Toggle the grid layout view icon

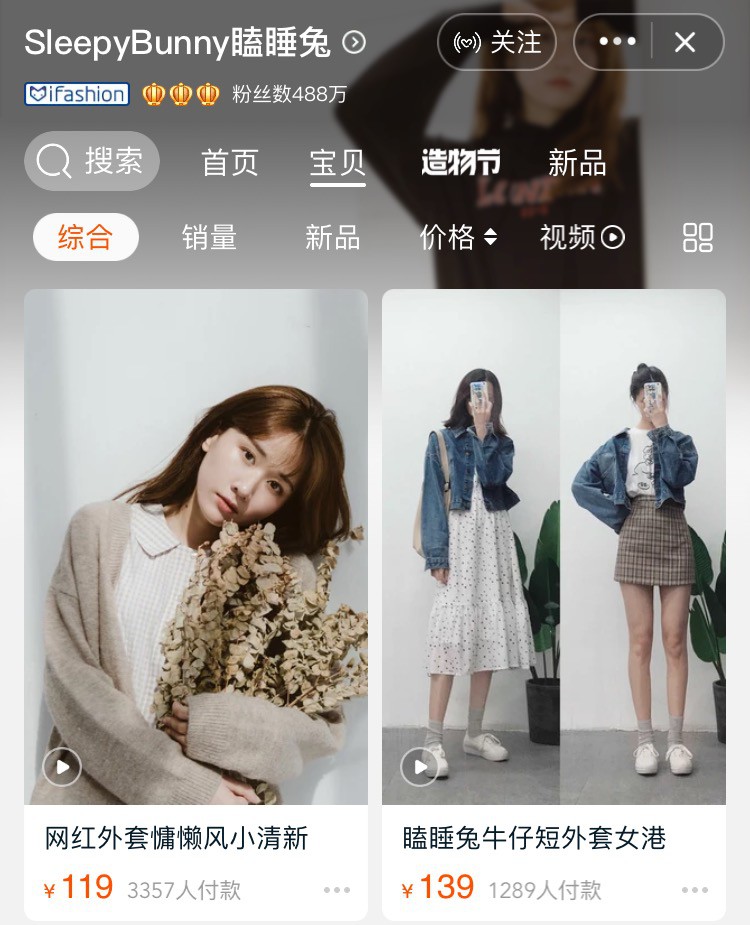tap(697, 237)
